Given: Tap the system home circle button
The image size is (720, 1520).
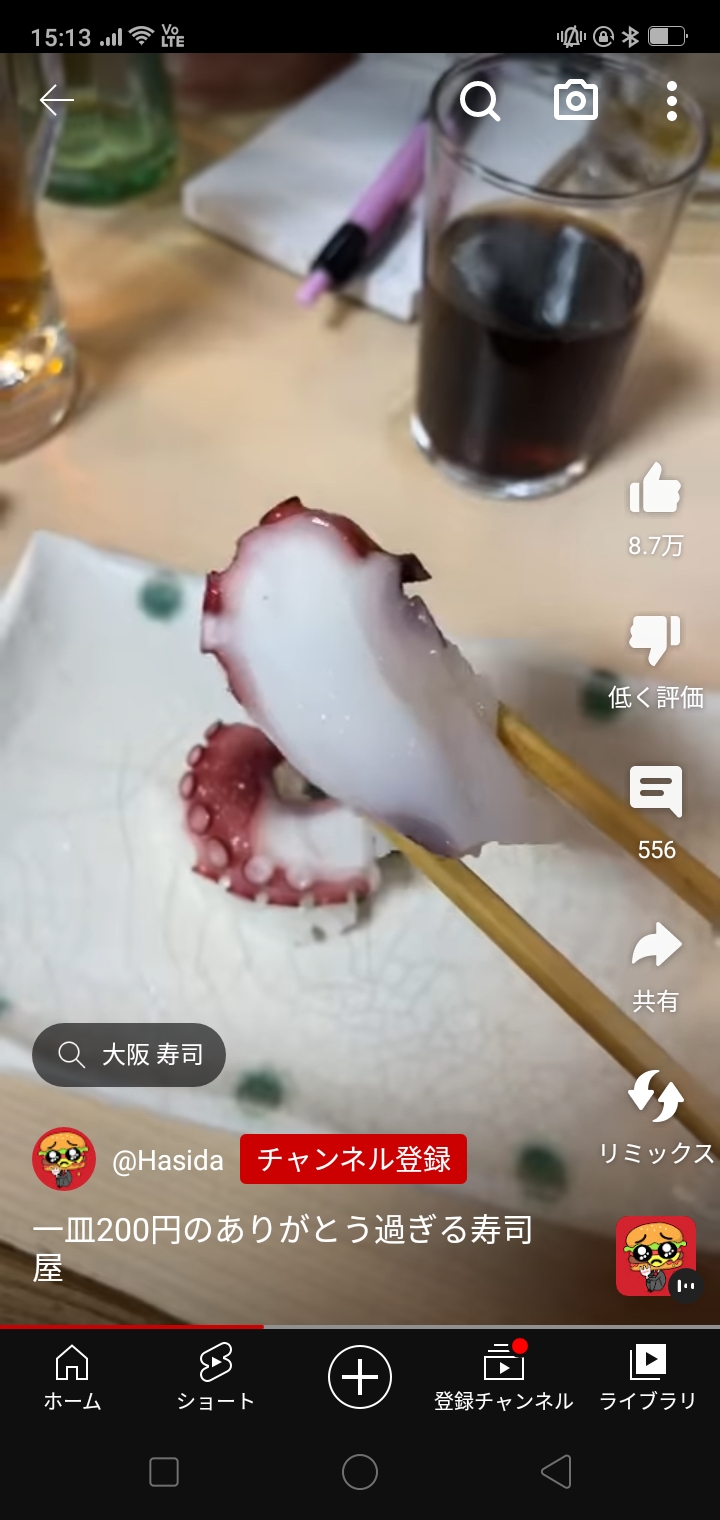Looking at the screenshot, I should 360,1472.
